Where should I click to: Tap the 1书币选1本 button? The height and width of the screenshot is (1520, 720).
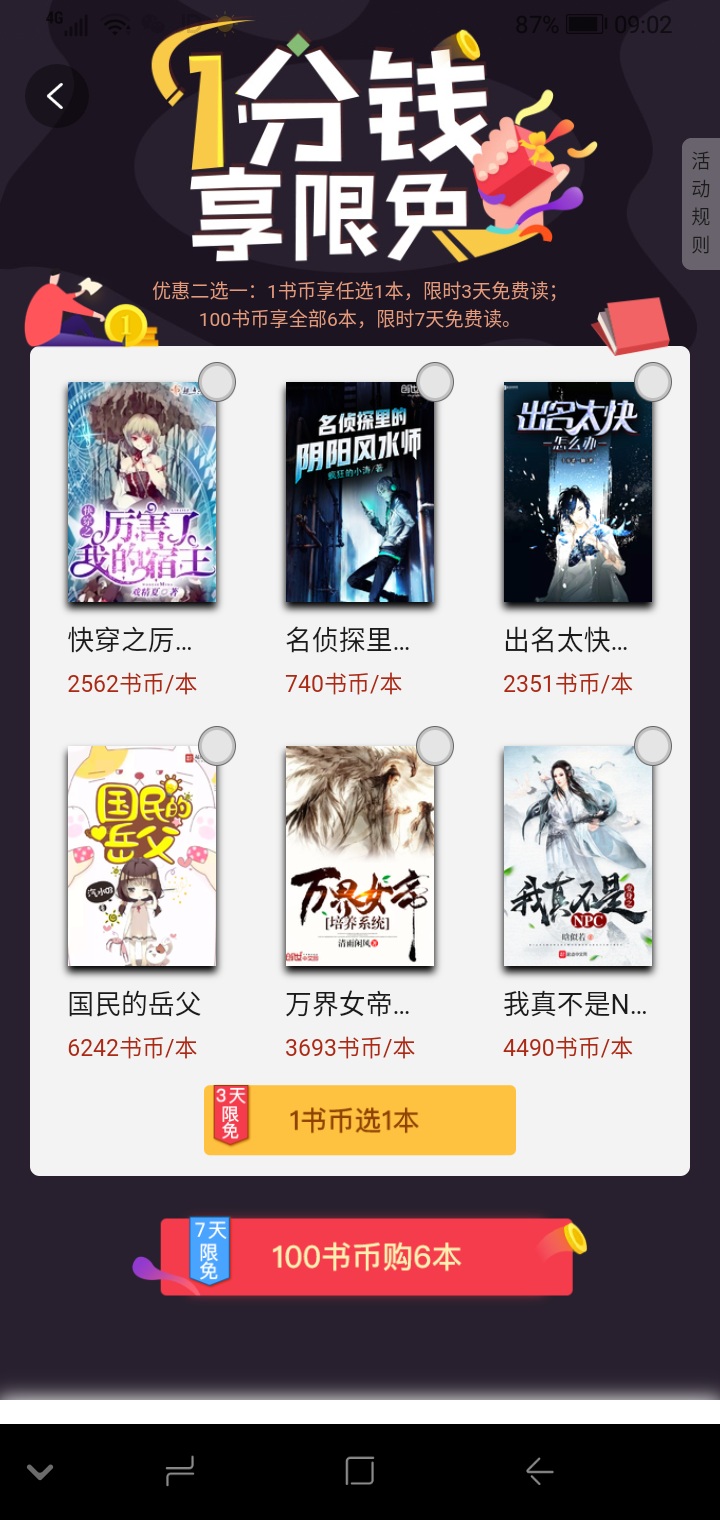[x=360, y=1120]
